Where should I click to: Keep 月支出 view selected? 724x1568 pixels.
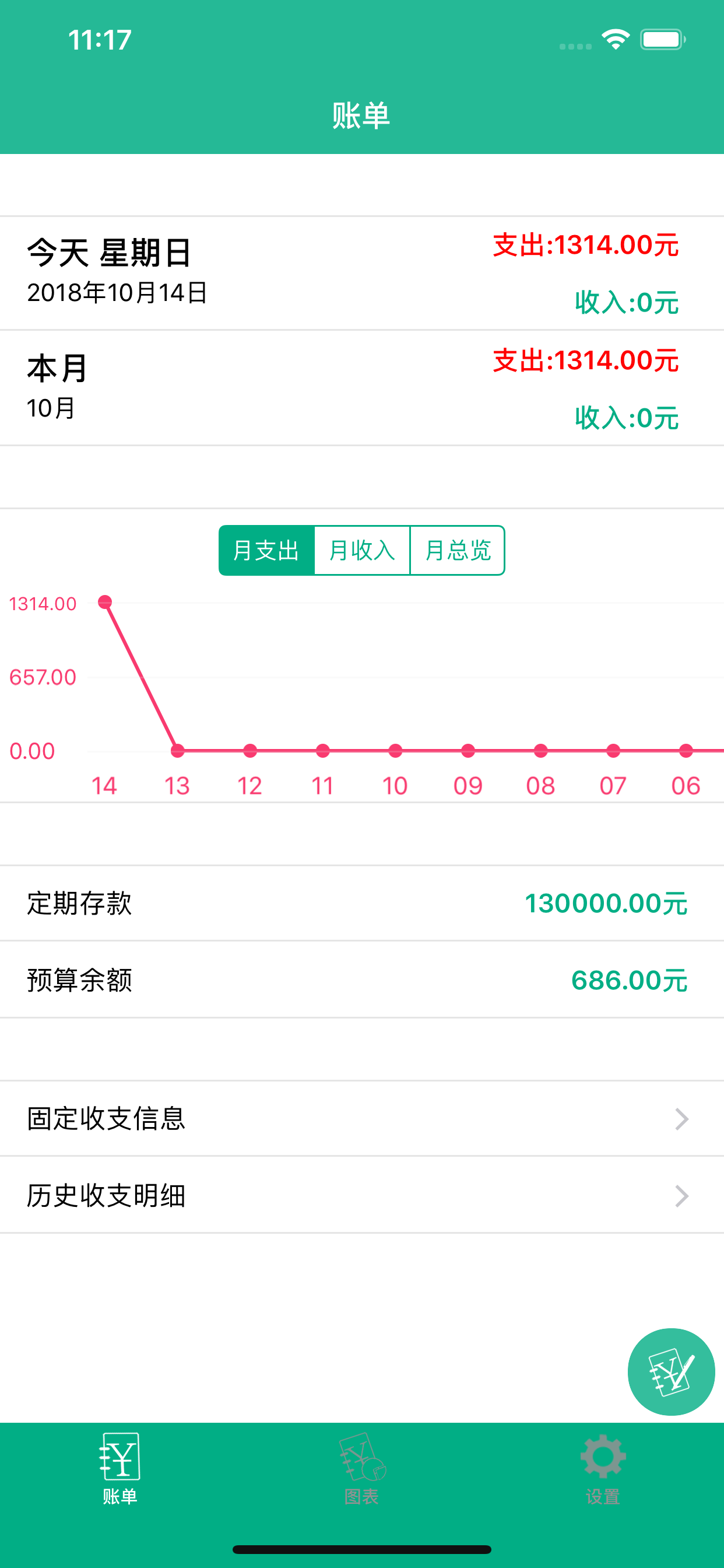click(267, 549)
